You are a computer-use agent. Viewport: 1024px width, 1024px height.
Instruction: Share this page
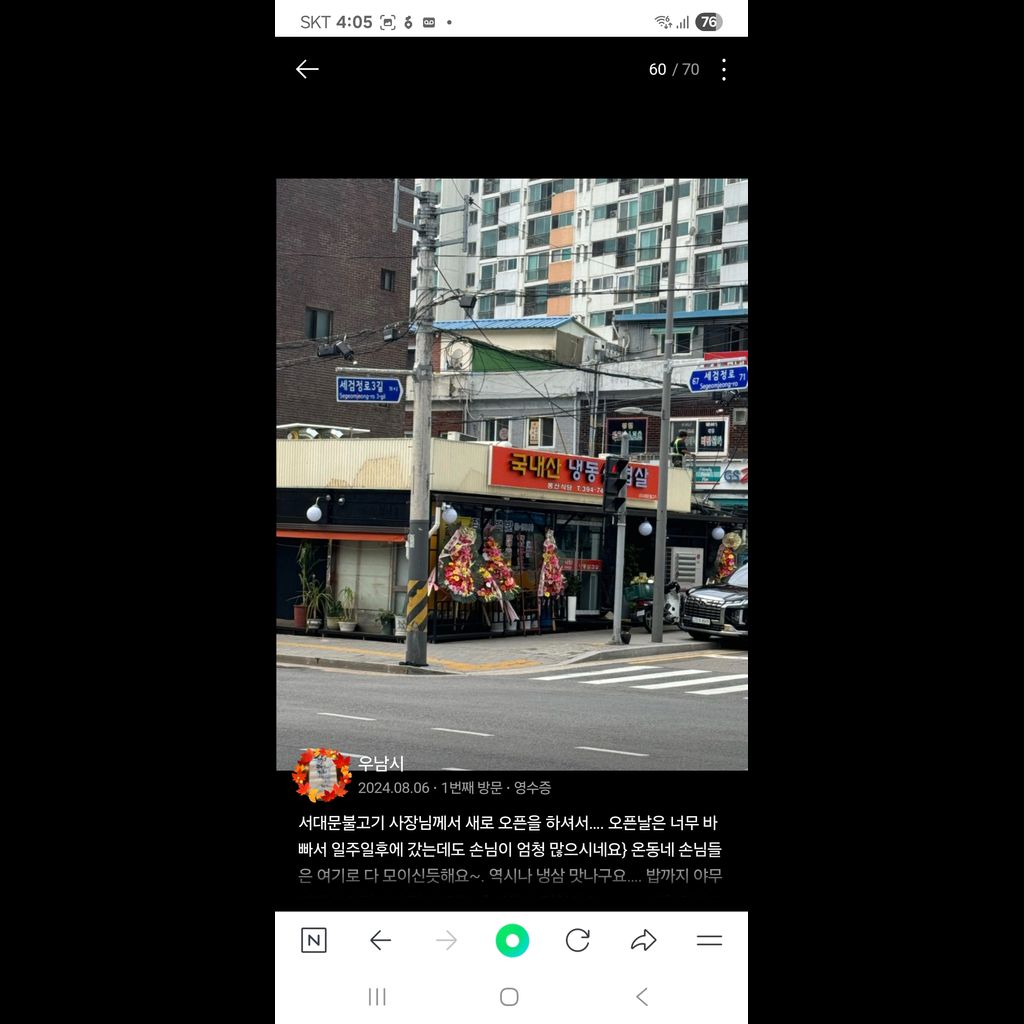pos(644,940)
